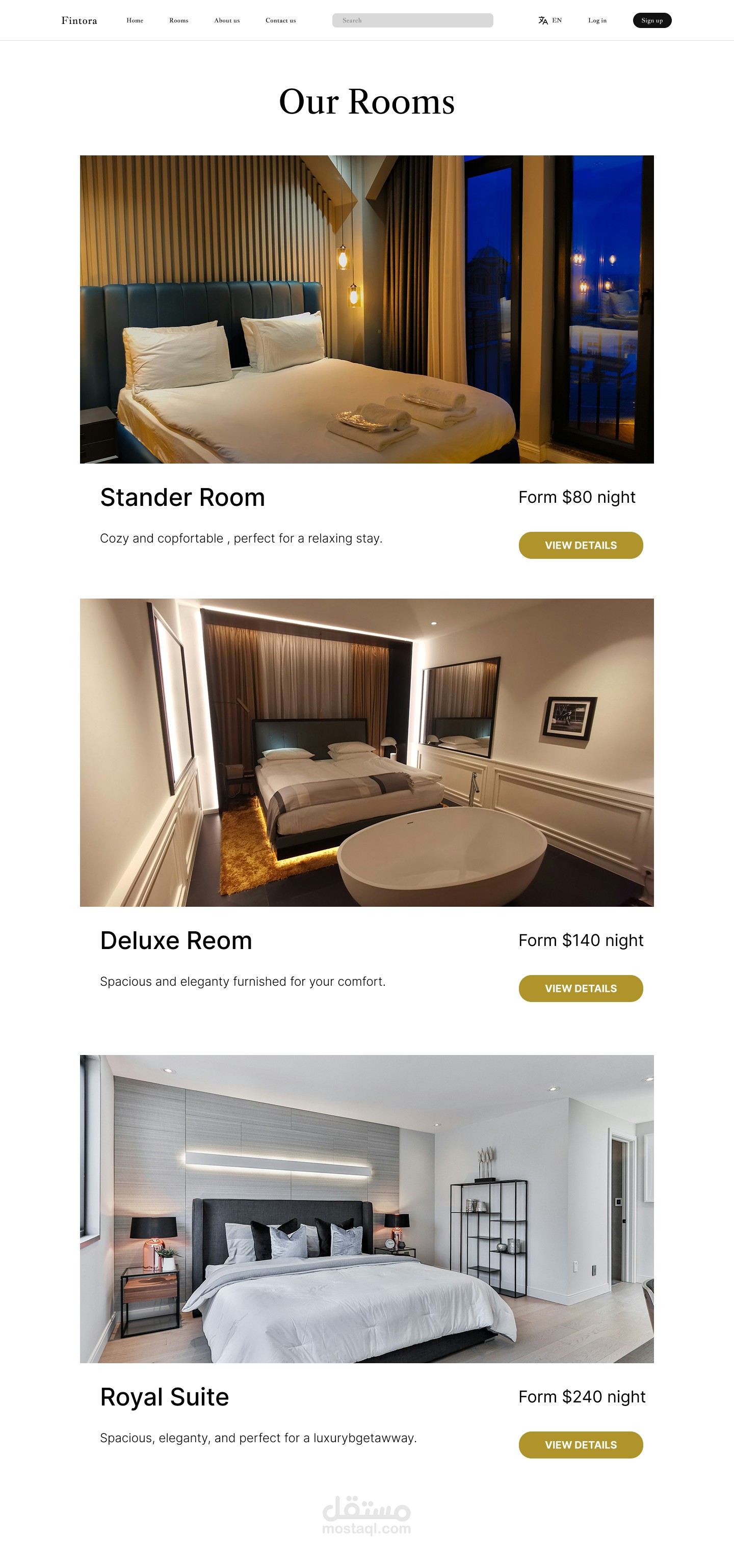734x1568 pixels.
Task: Tap the Fintora logo to go home
Action: (79, 21)
